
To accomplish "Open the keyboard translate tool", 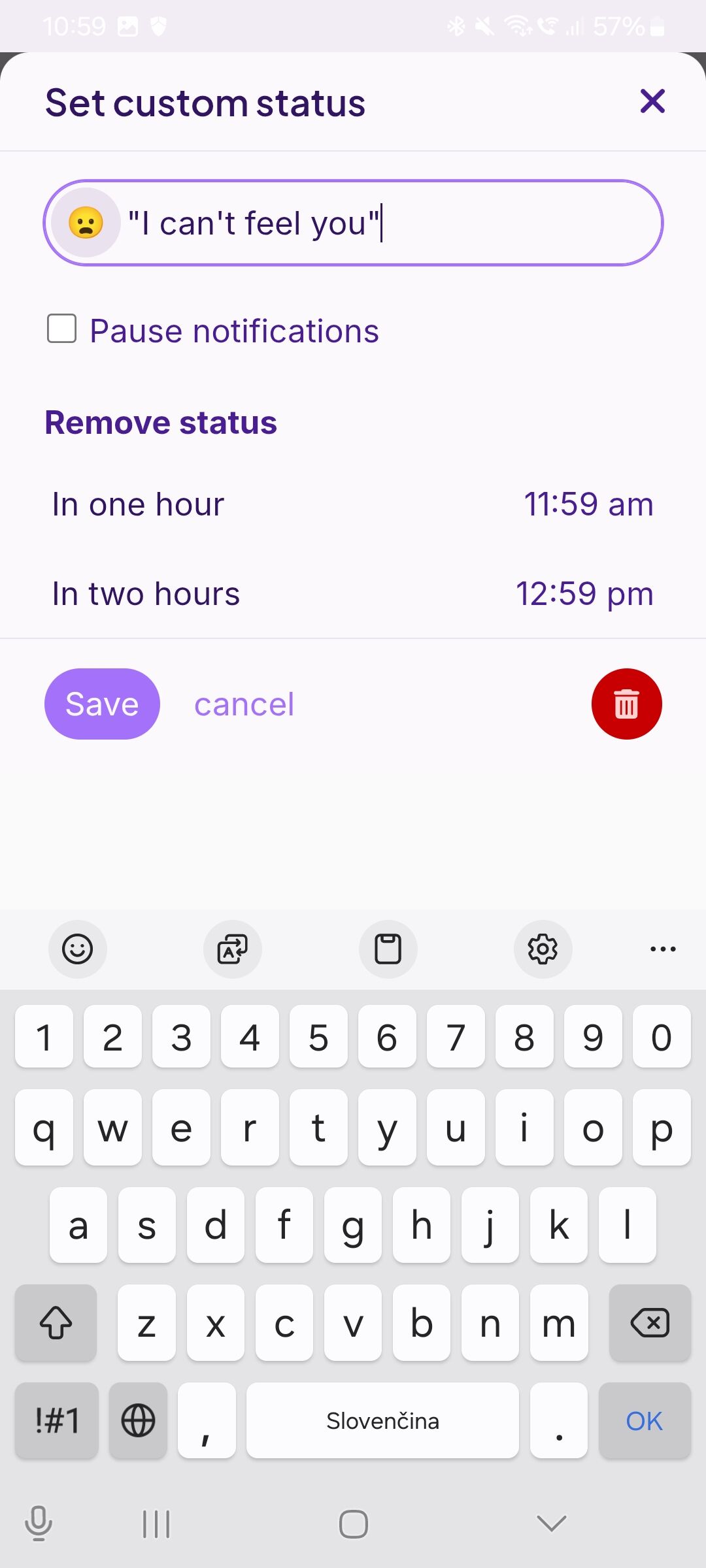I will click(x=233, y=949).
